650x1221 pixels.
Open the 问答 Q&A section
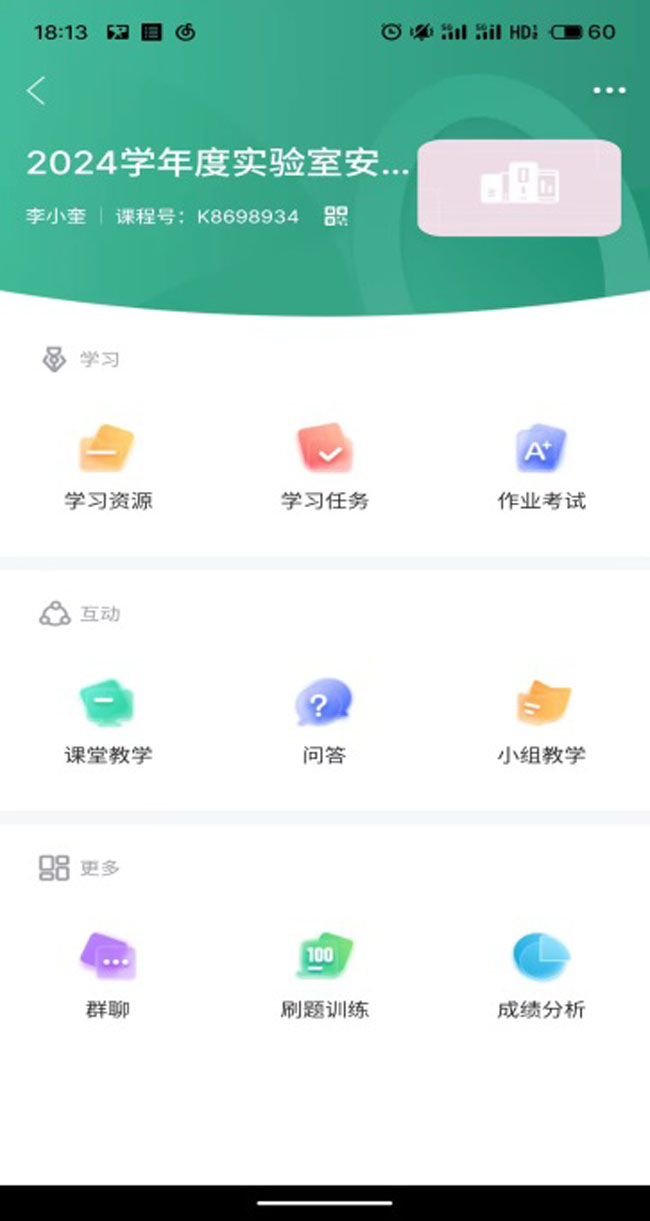coord(324,721)
